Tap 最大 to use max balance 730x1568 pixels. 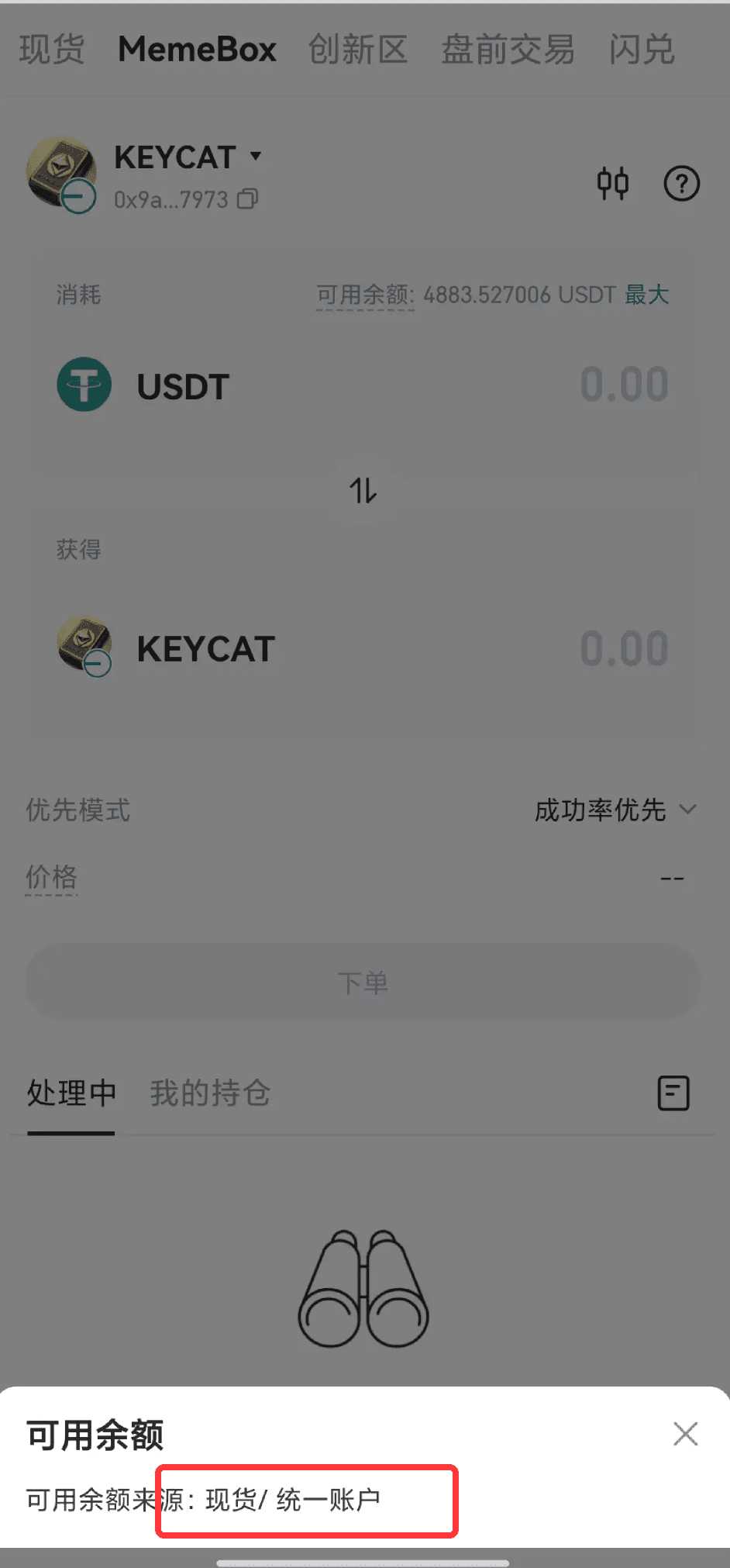click(647, 295)
